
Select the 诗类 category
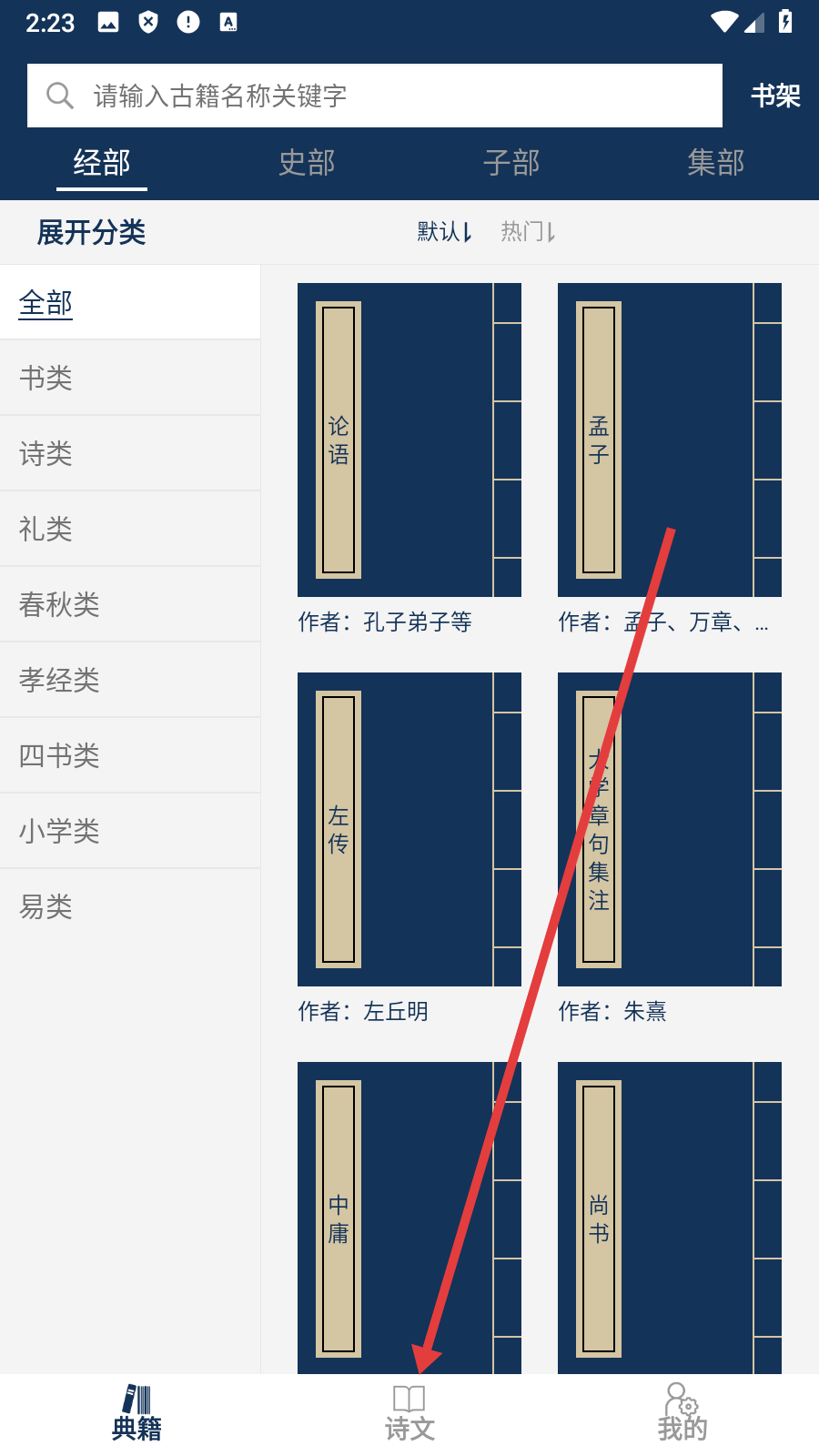coord(45,453)
